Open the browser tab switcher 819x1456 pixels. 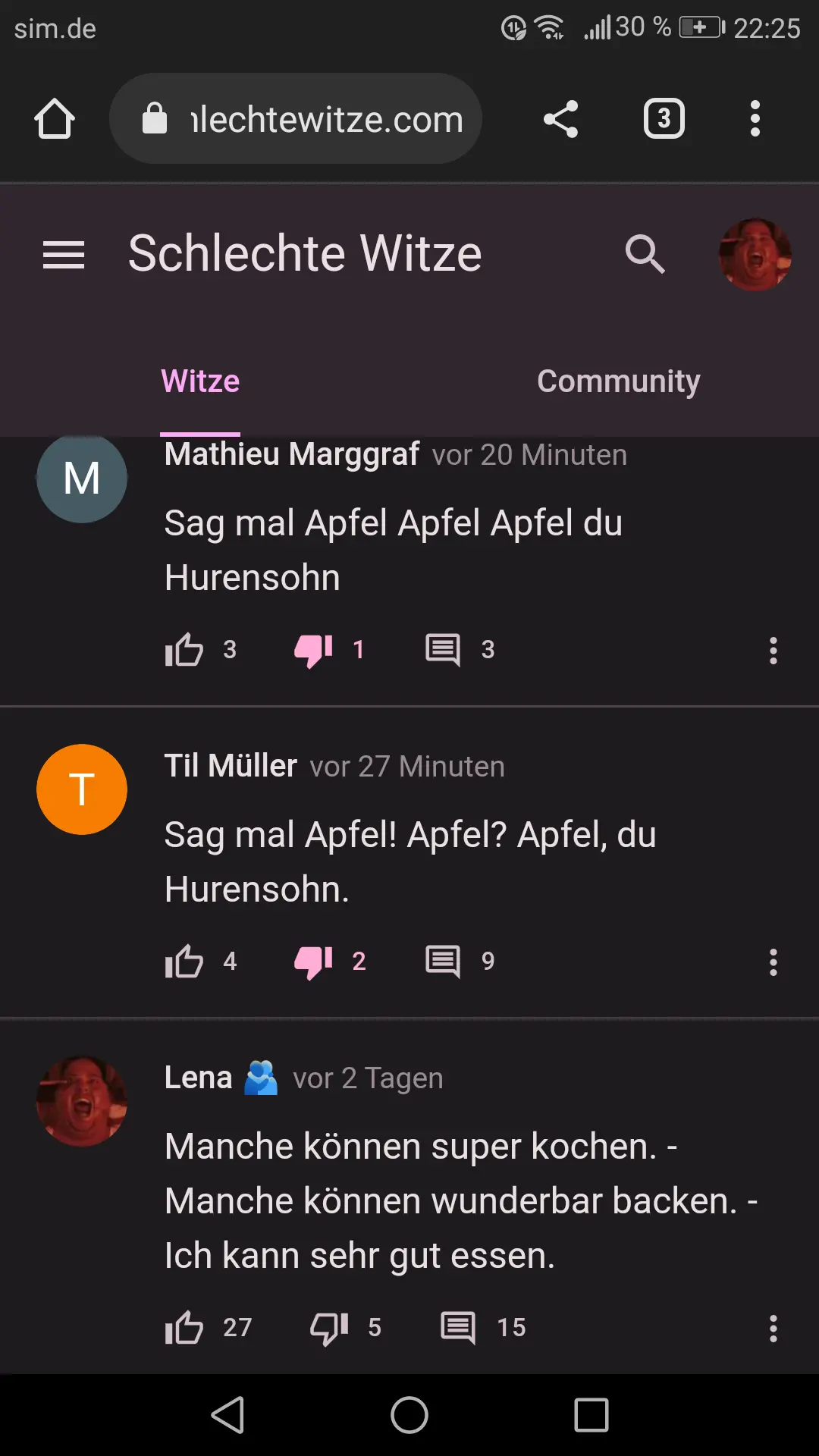[664, 119]
